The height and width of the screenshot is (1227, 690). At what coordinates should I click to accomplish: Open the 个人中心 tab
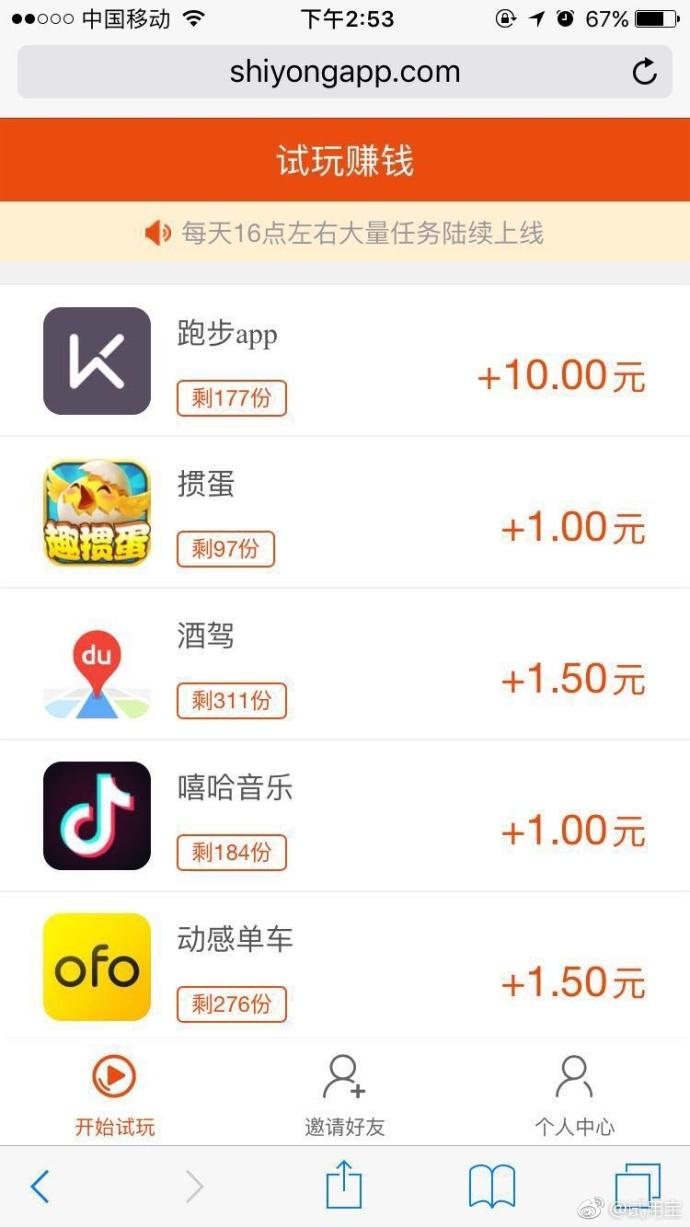574,1094
